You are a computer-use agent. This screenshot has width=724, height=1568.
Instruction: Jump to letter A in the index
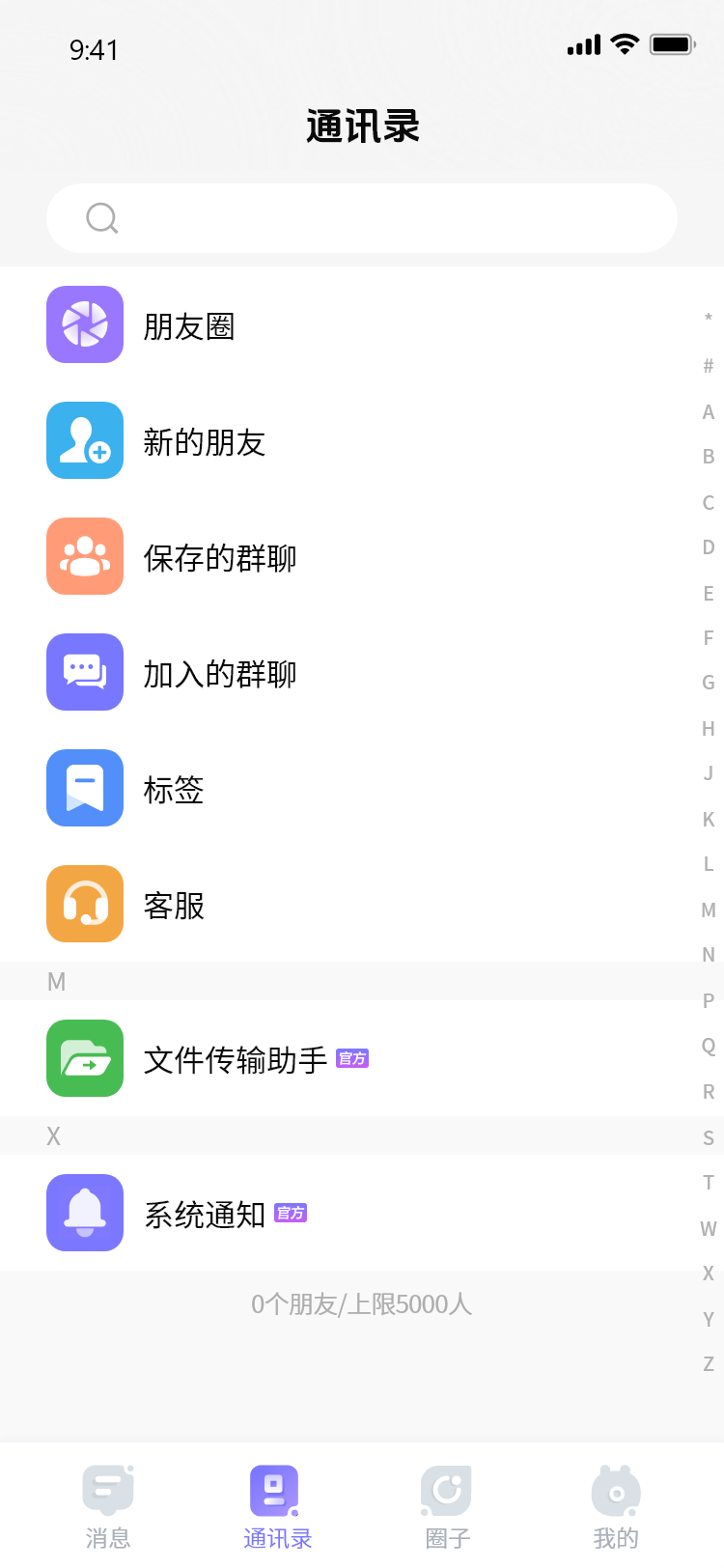pyautogui.click(x=708, y=412)
